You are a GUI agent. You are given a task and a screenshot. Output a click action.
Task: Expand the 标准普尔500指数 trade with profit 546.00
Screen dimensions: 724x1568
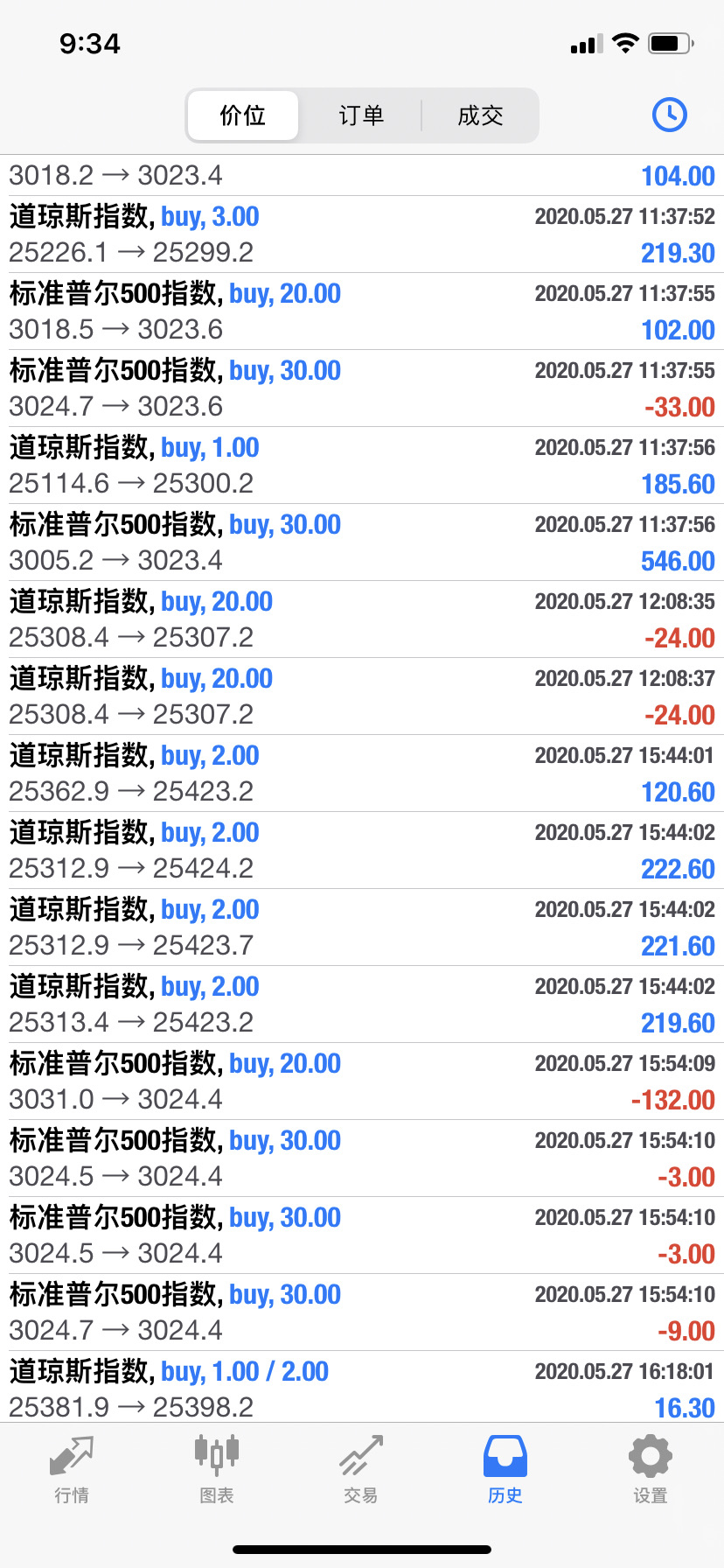pyautogui.click(x=361, y=542)
